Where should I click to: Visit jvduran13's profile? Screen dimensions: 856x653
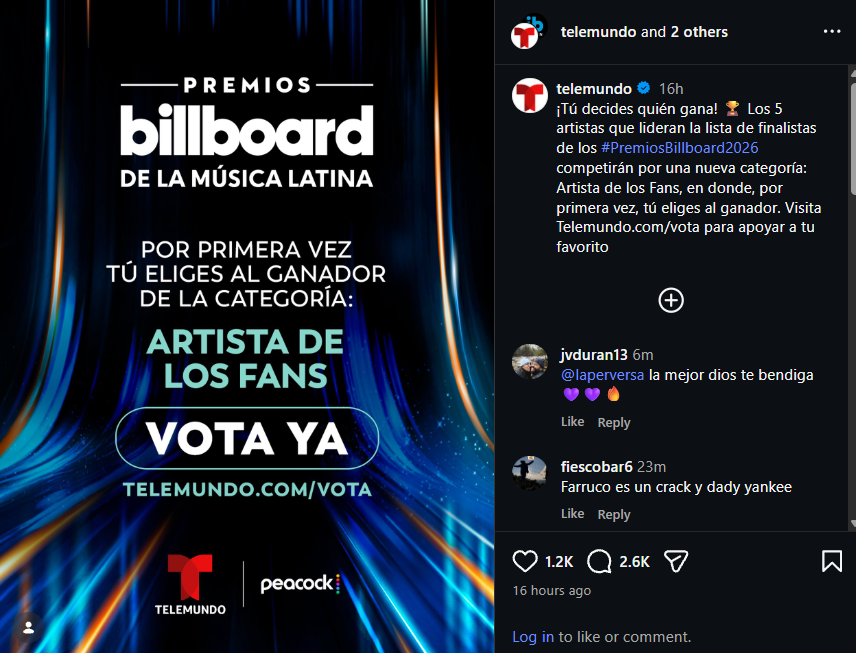593,355
